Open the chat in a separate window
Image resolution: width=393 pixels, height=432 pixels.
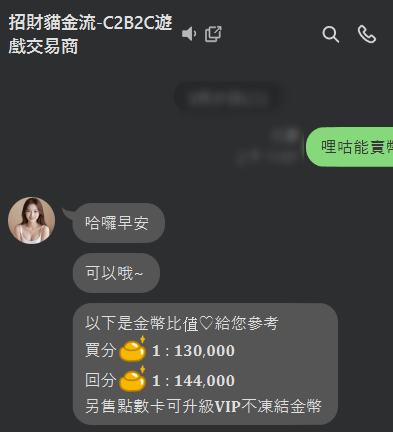(213, 34)
